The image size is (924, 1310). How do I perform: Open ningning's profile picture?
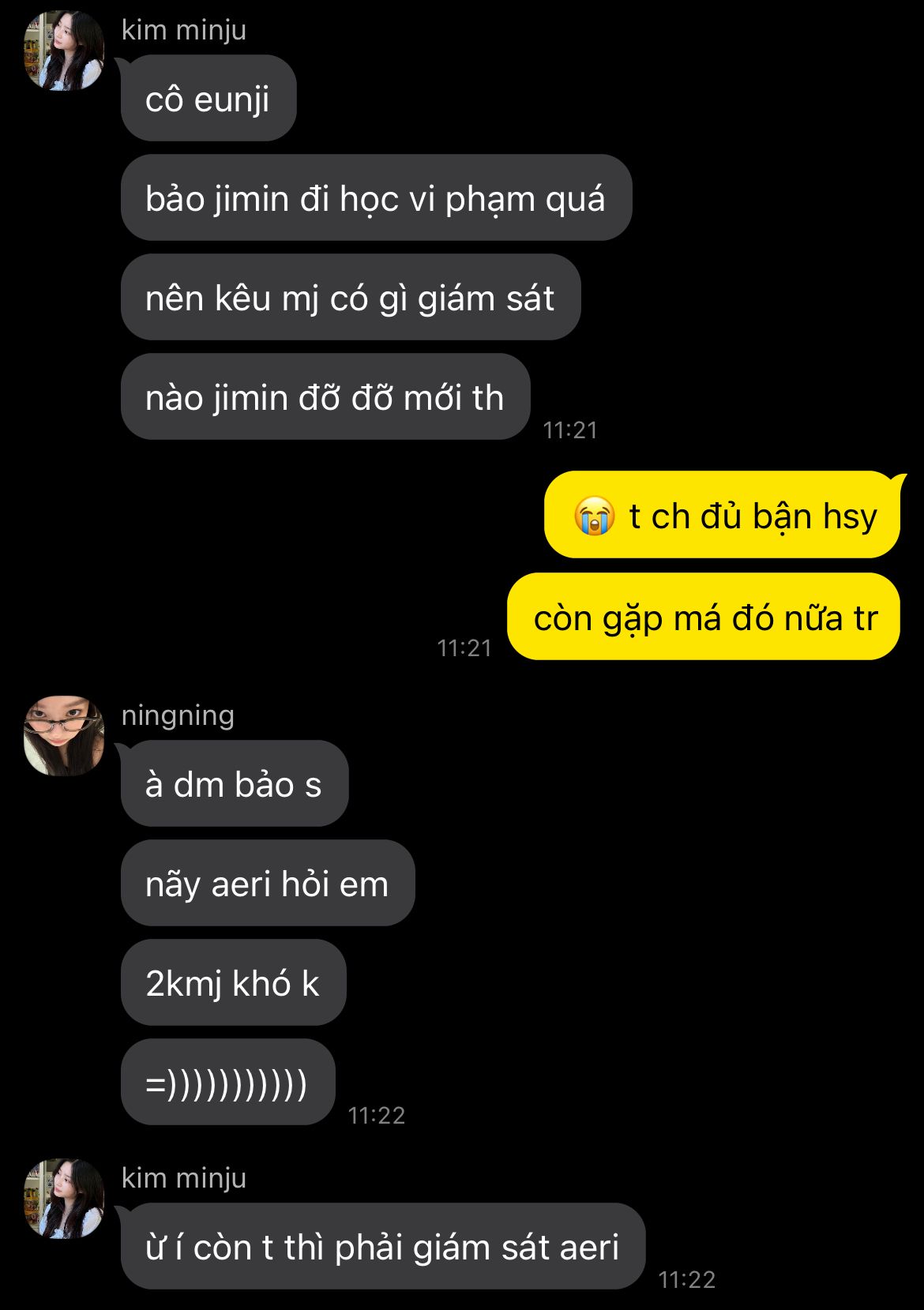(64, 736)
